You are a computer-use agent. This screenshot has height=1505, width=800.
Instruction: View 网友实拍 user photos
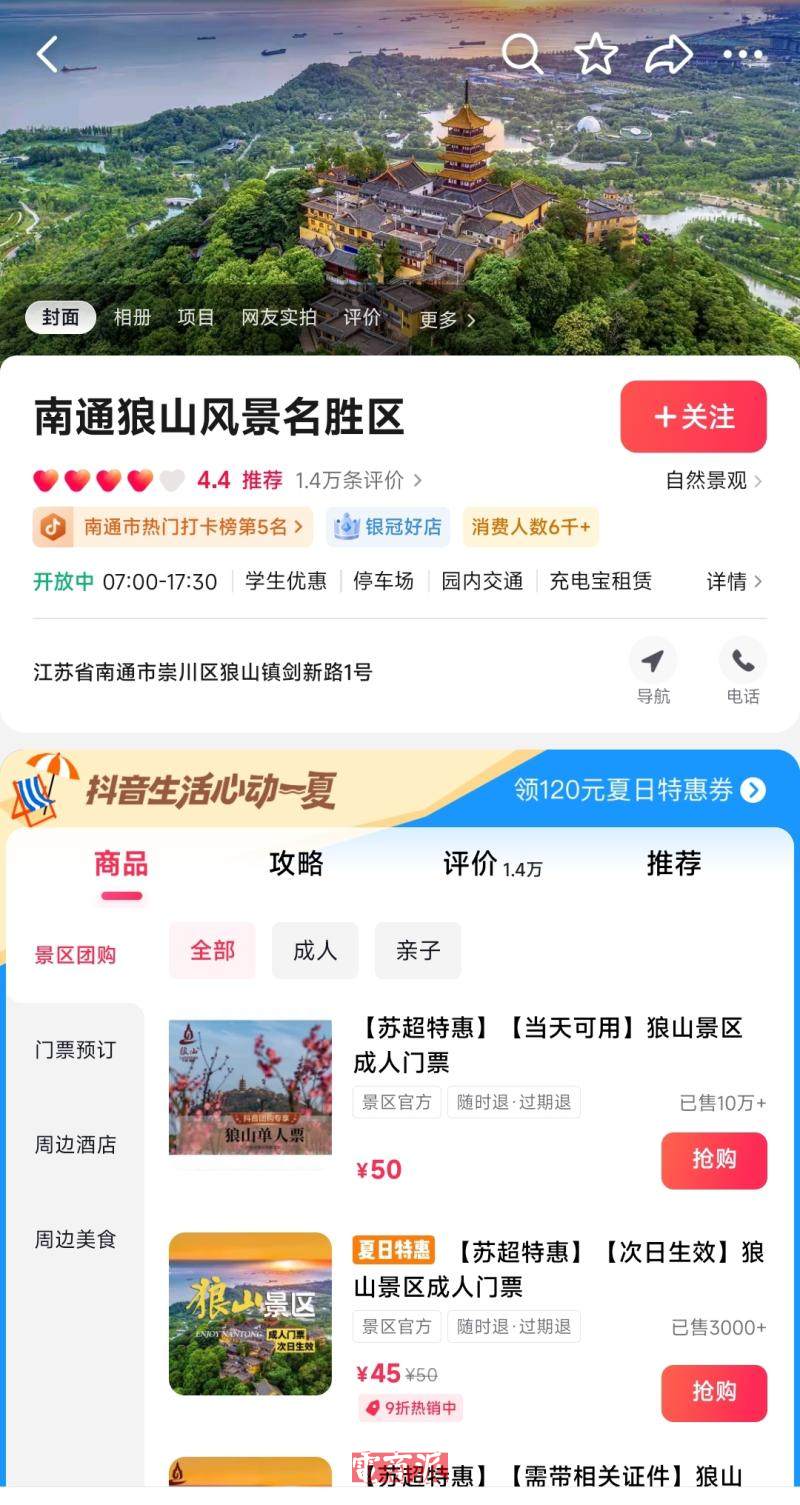(279, 318)
